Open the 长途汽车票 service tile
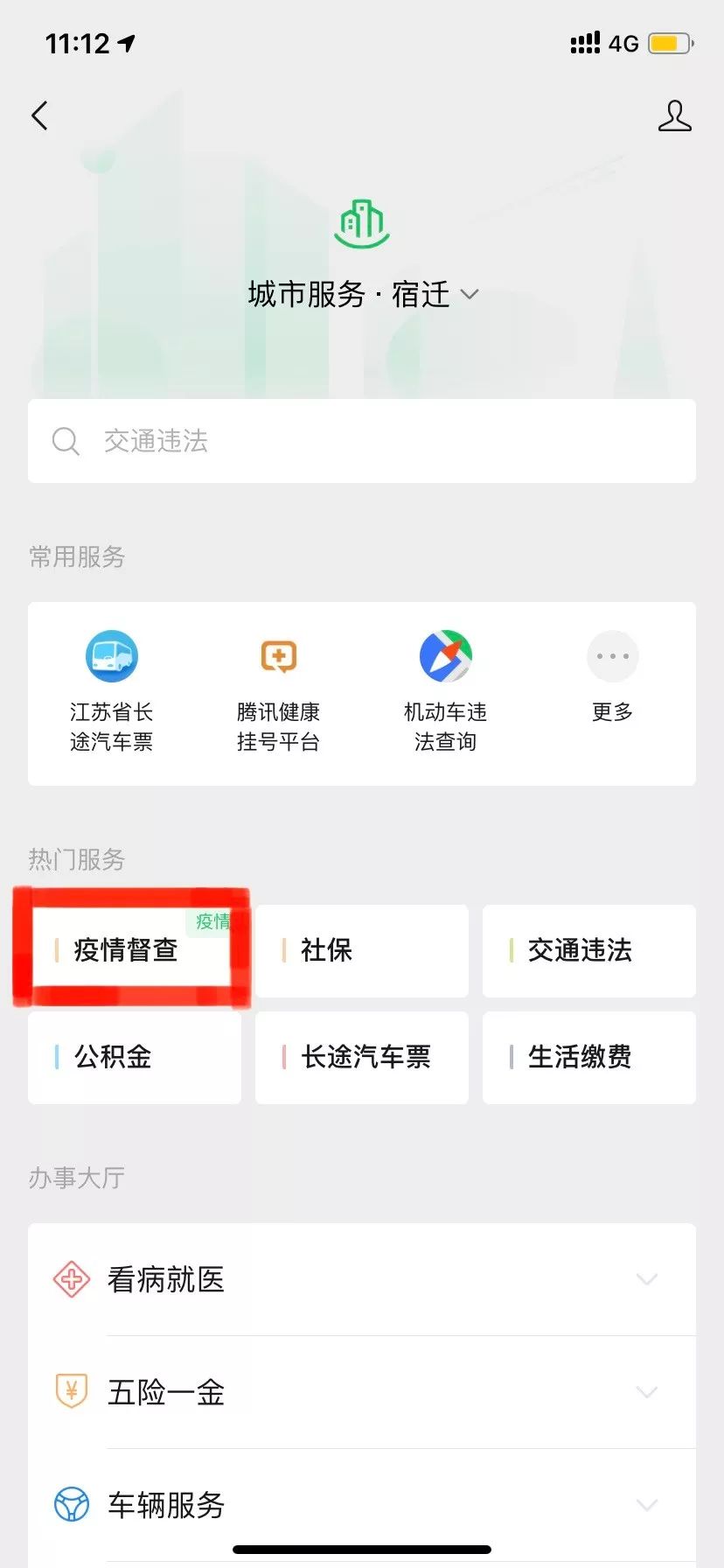 pos(361,1057)
